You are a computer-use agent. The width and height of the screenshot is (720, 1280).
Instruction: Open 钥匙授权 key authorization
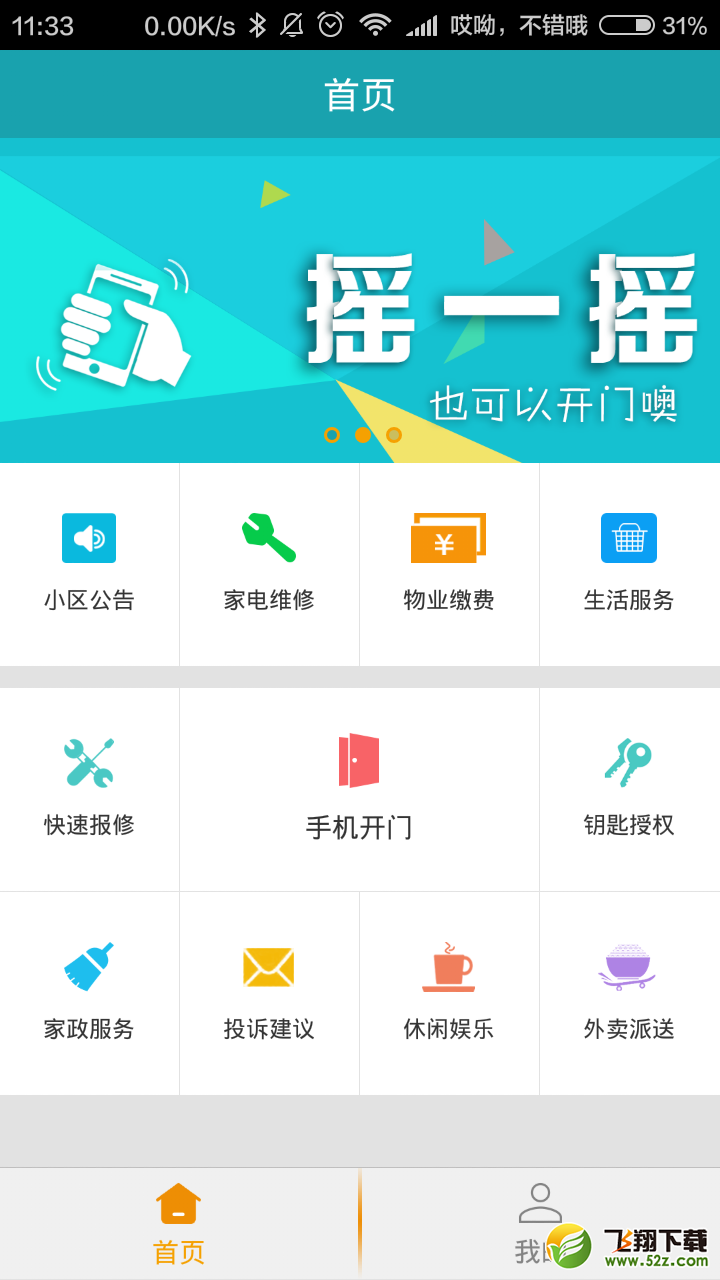630,789
